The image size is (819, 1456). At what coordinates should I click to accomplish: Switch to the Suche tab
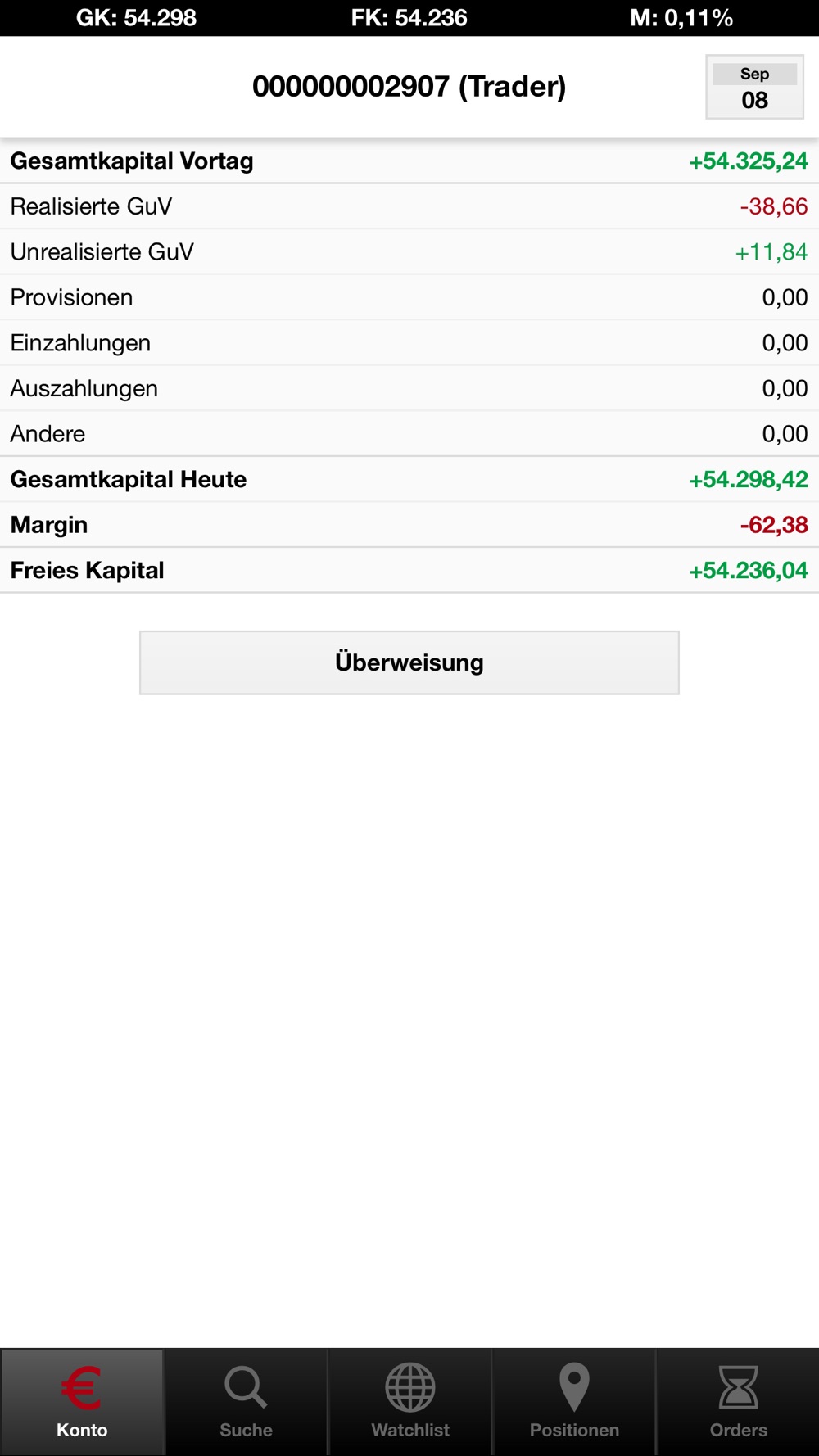pyautogui.click(x=246, y=1402)
